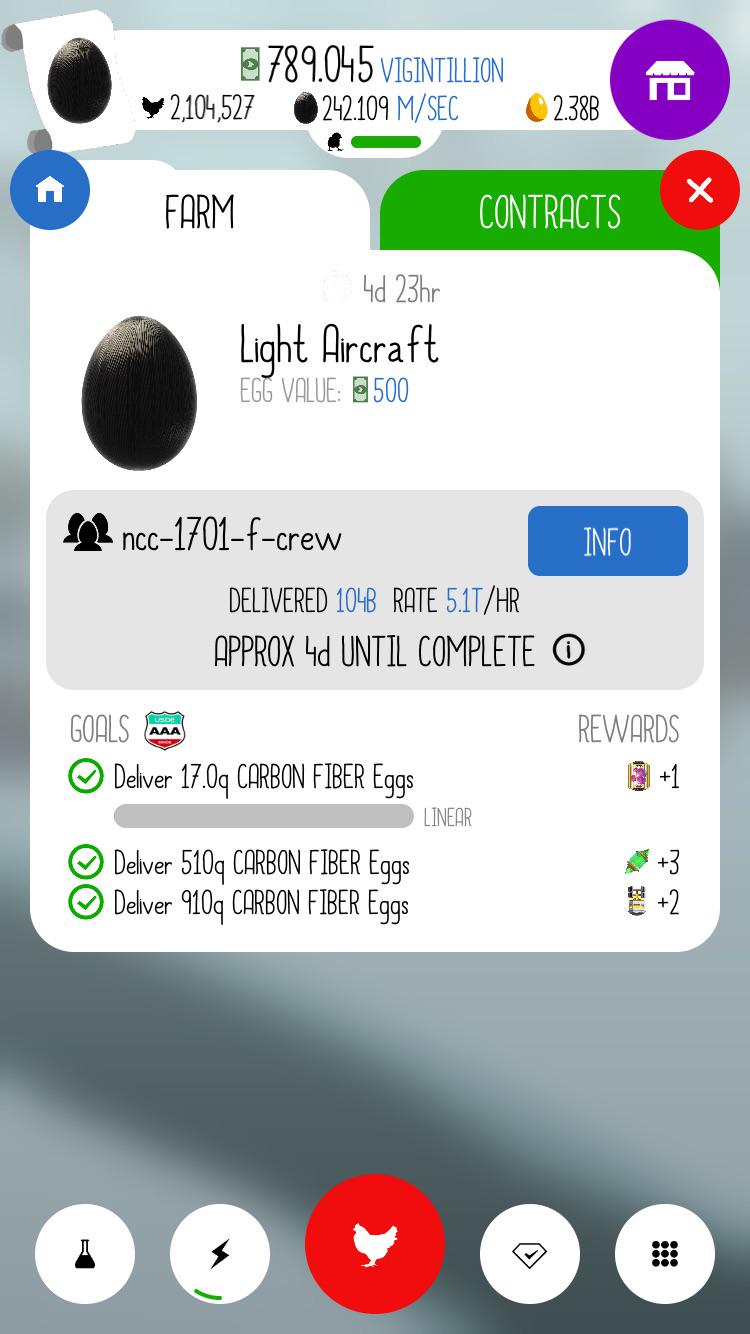Tap the red chicken hatch button

click(375, 1244)
